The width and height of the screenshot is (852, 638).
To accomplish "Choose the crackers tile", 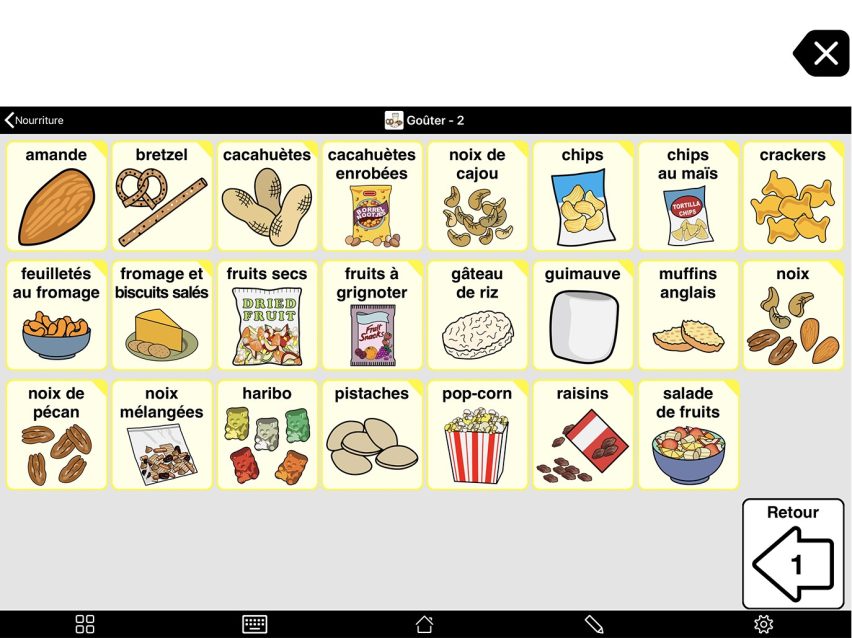I will [x=792, y=197].
